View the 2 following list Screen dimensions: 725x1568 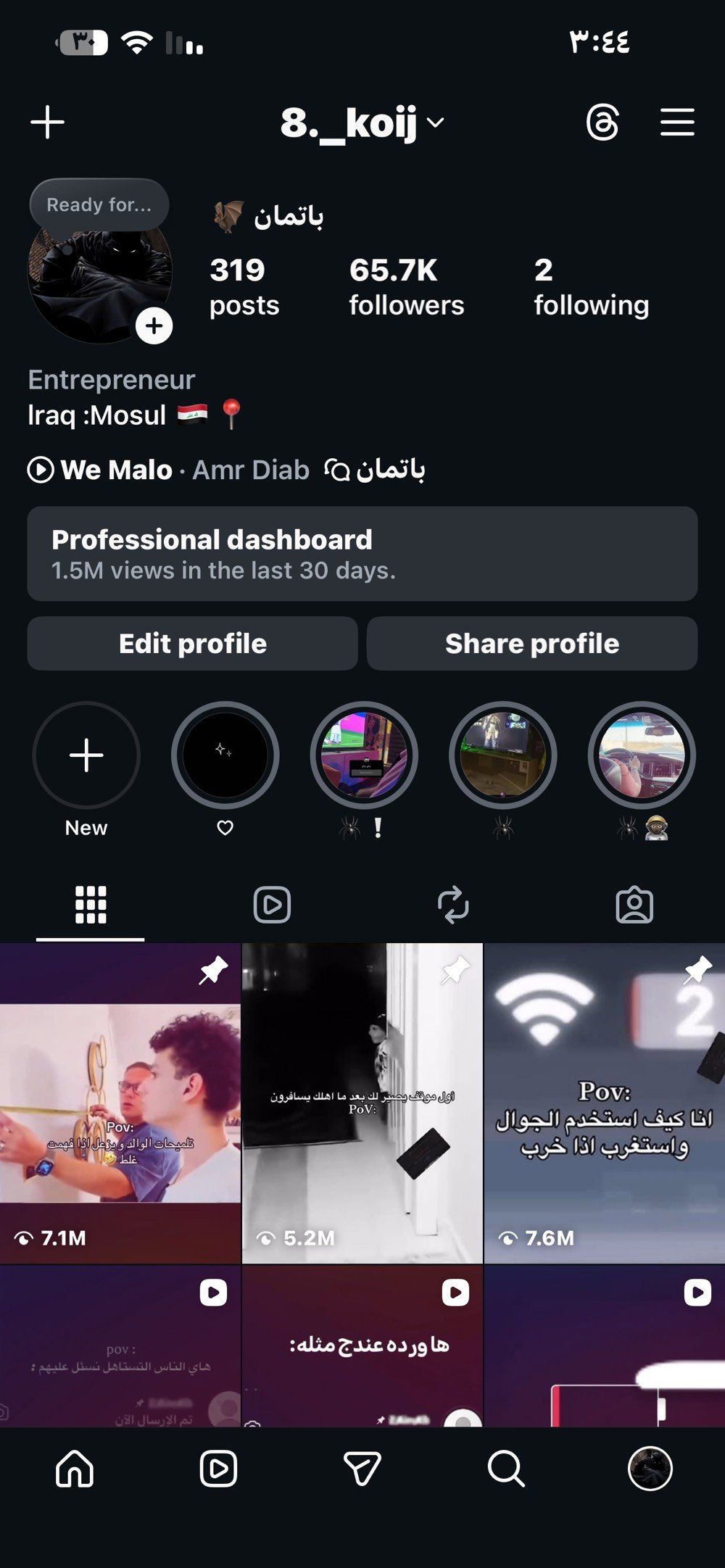click(591, 287)
